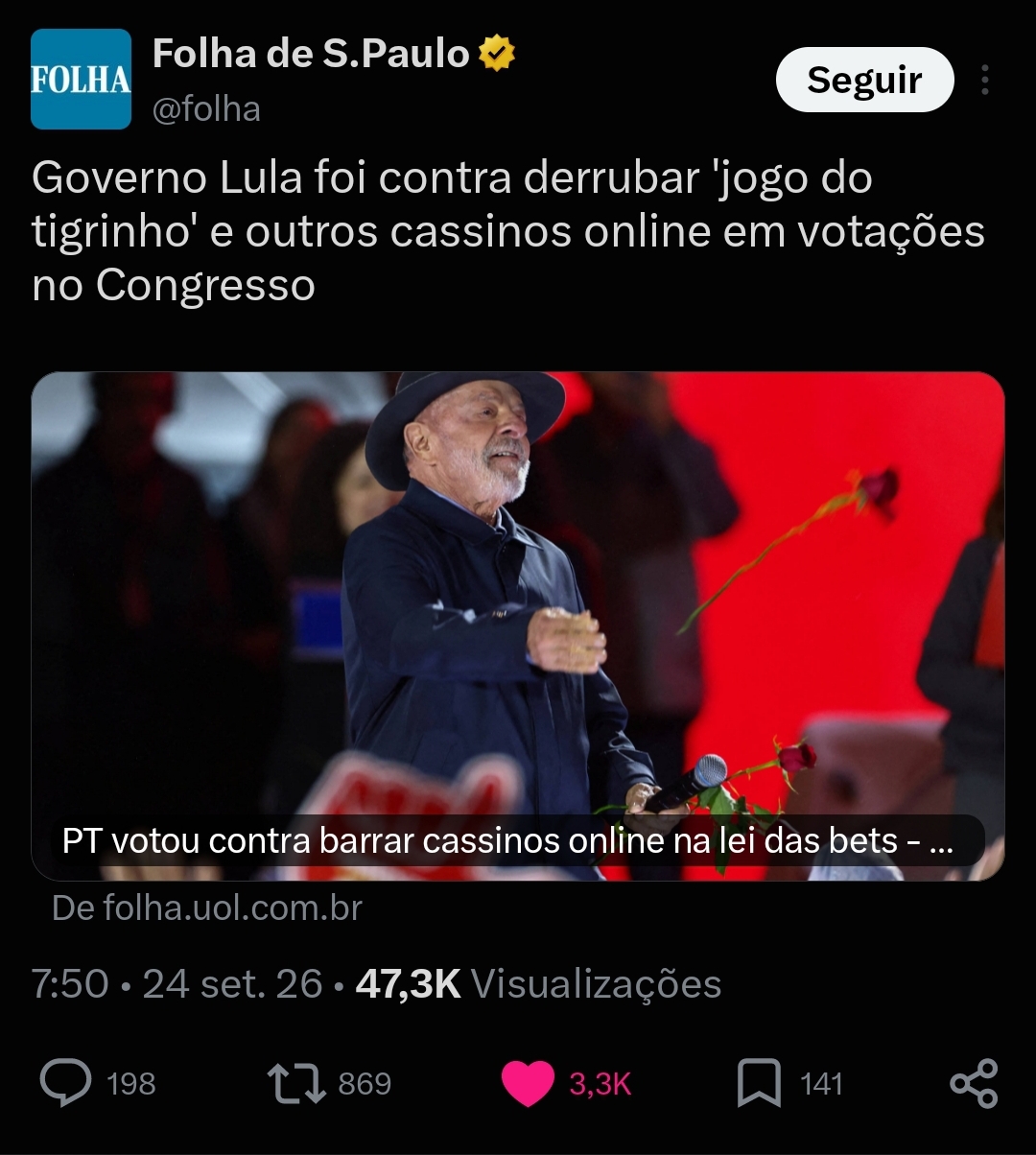Bookmark this tweet
This screenshot has height=1155, width=1036.
(x=759, y=1084)
